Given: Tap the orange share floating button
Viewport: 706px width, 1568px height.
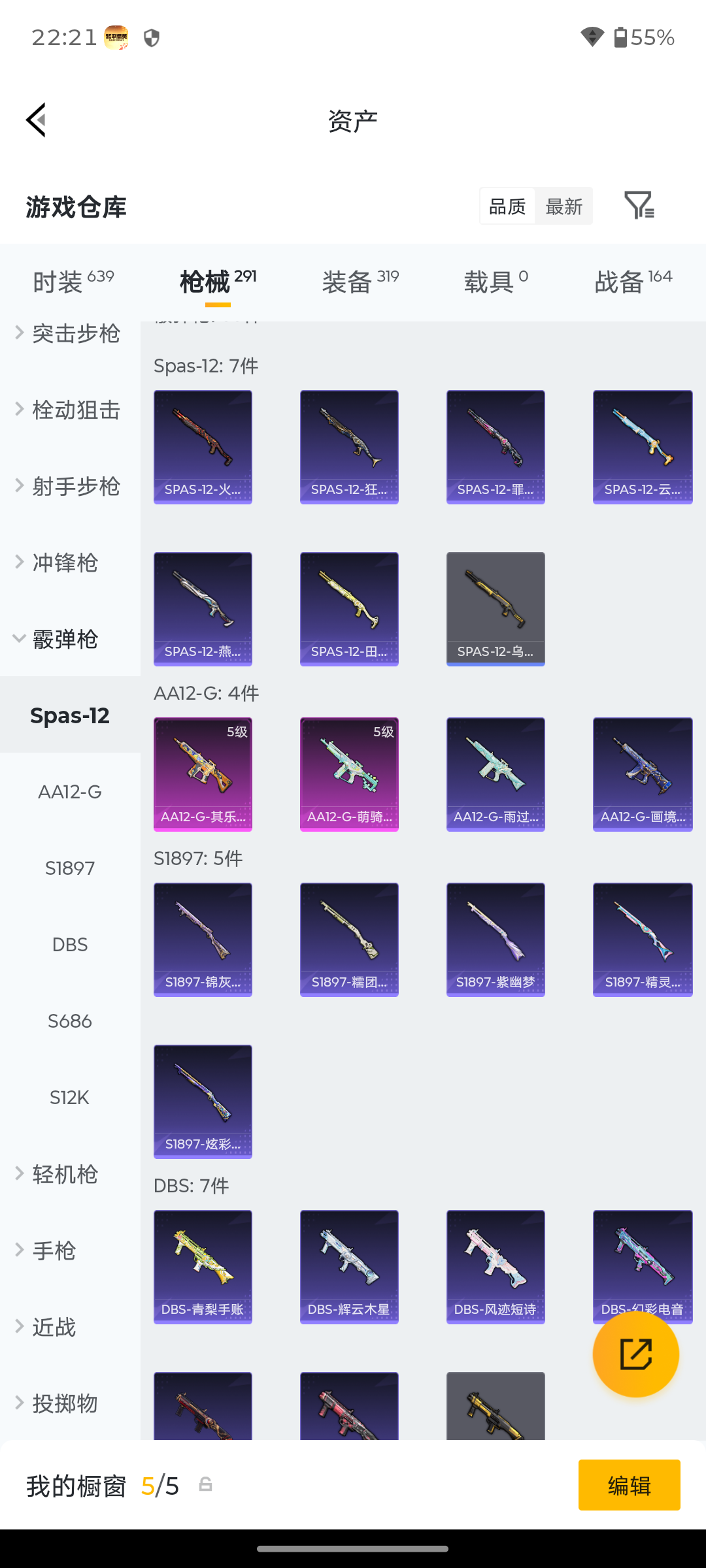Looking at the screenshot, I should [635, 1354].
